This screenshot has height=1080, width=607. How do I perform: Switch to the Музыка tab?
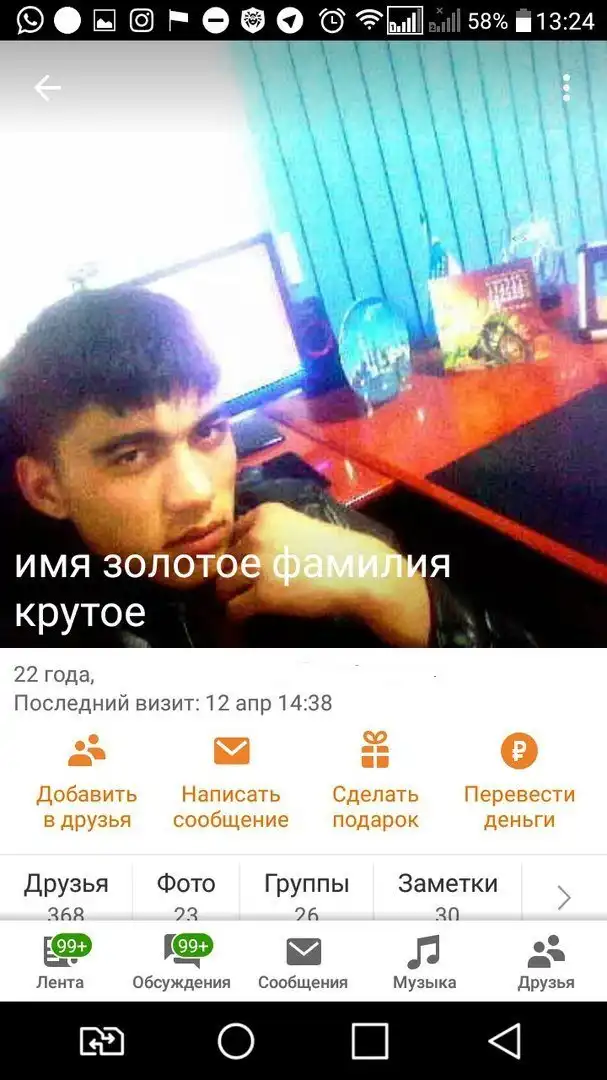point(424,962)
